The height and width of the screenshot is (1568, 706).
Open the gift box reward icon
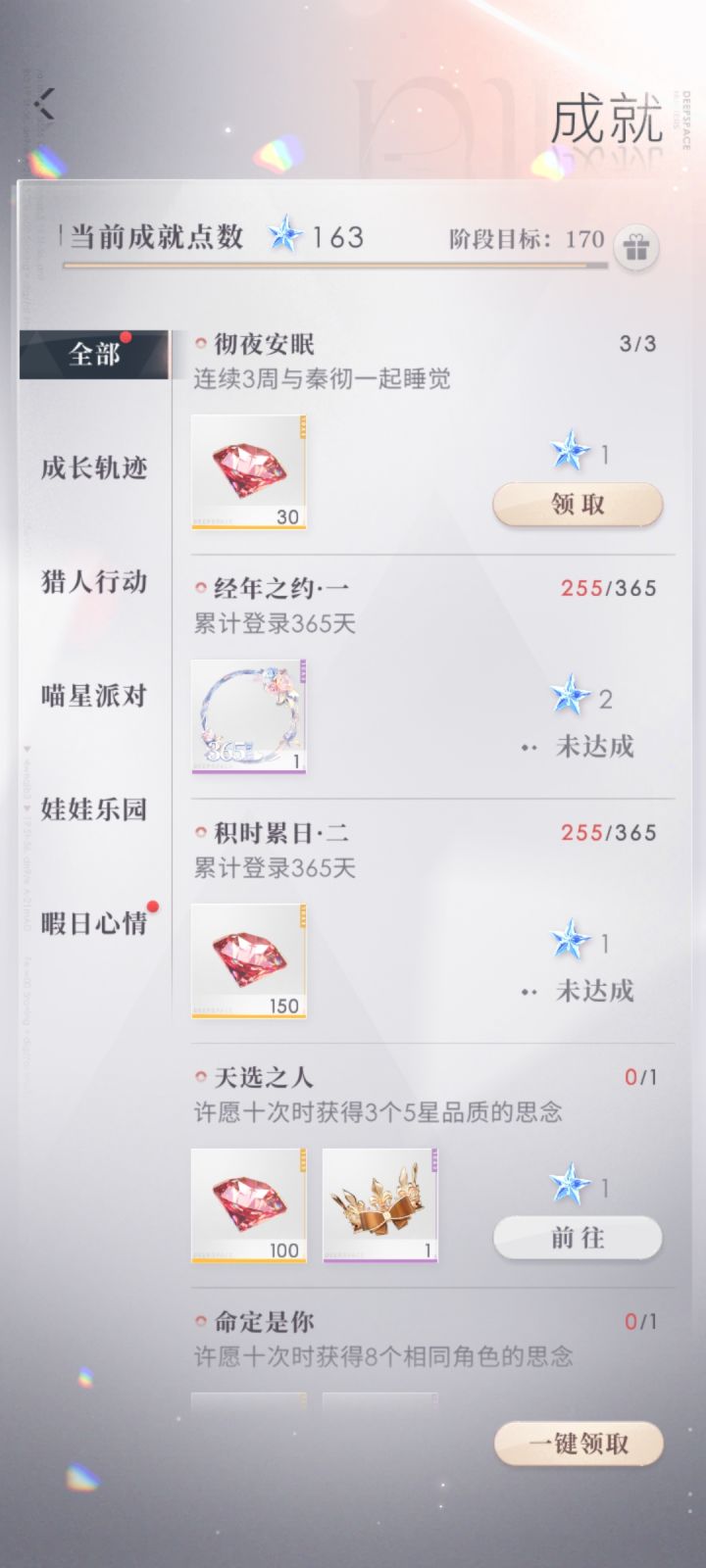click(x=638, y=248)
